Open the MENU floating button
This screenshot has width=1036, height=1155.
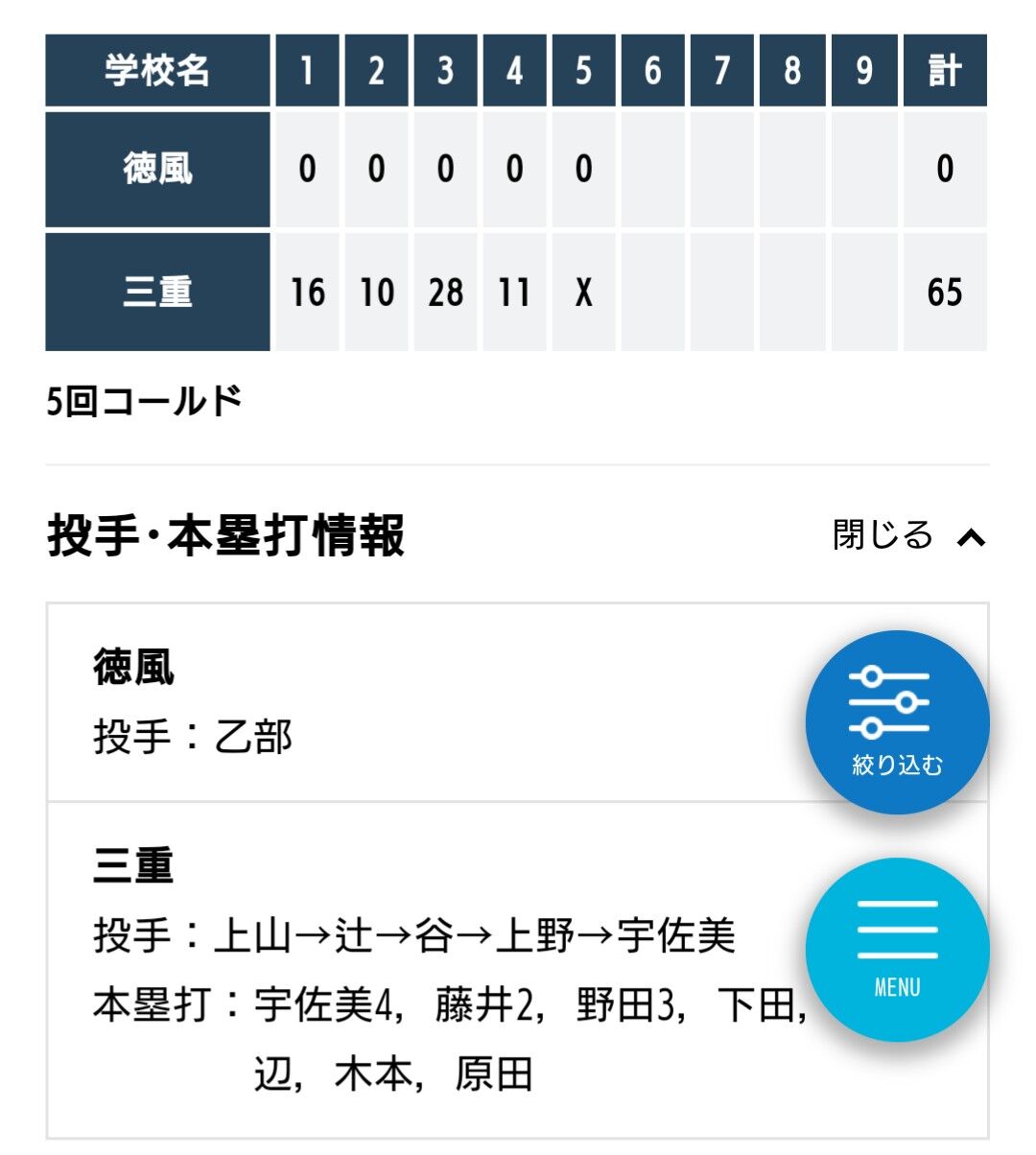tap(897, 948)
